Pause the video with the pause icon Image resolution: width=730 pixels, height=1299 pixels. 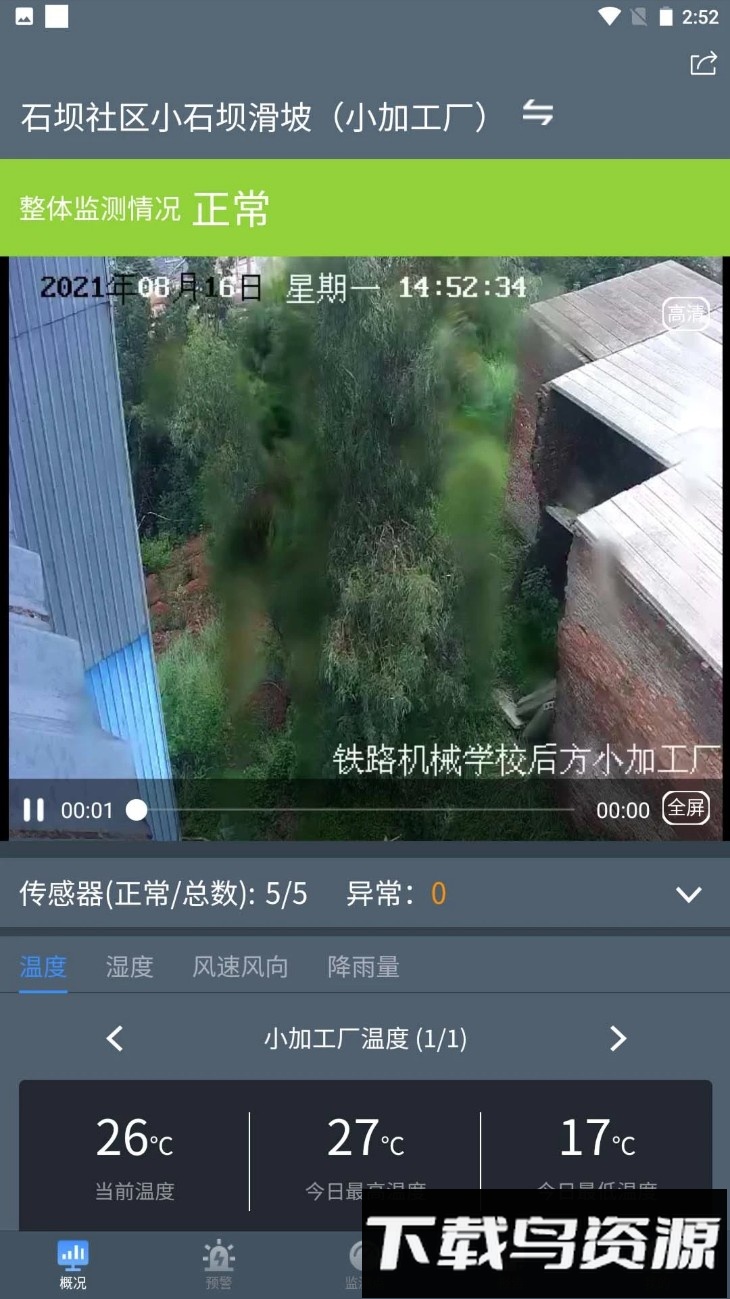tap(31, 808)
